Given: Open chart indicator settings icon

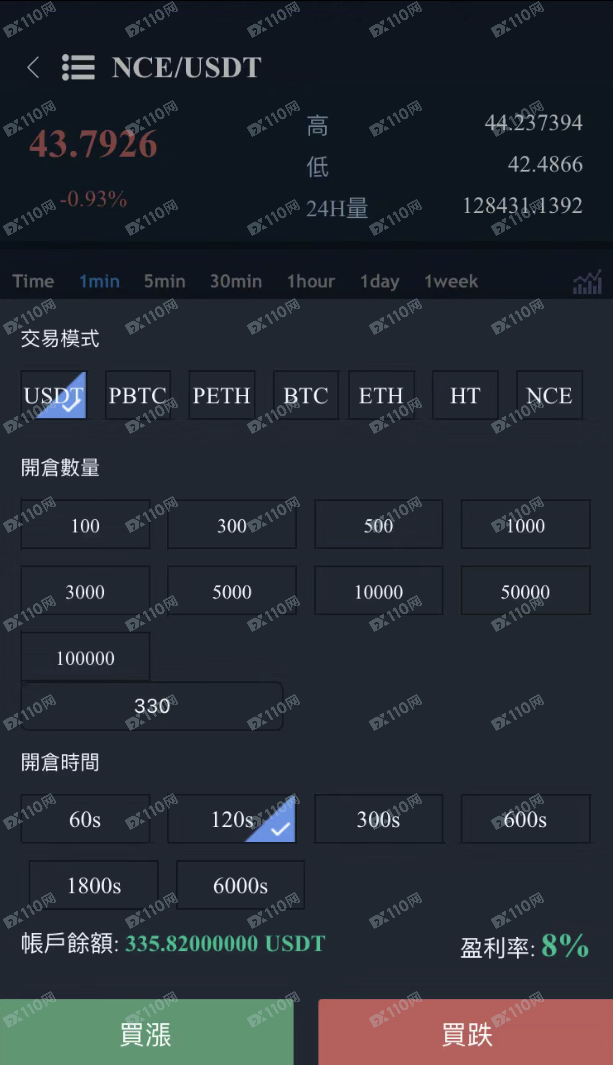Looking at the screenshot, I should [587, 283].
